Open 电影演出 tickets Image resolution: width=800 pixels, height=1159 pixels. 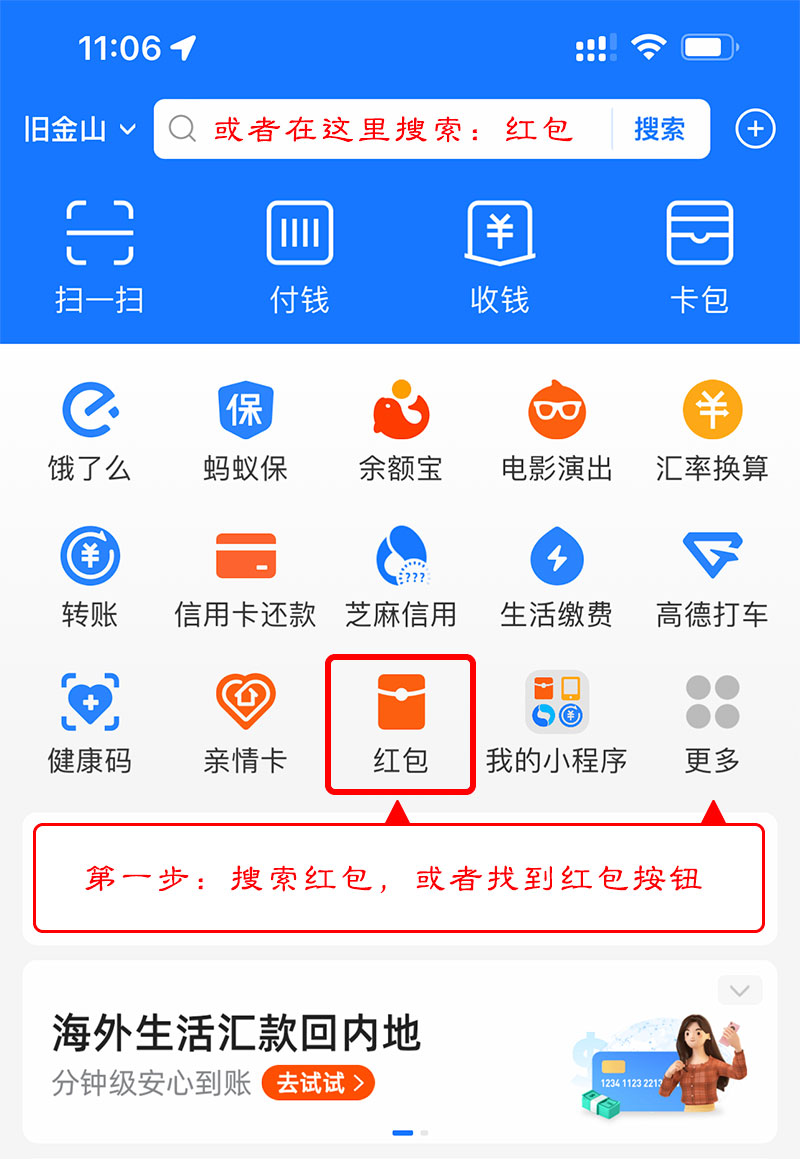(556, 432)
